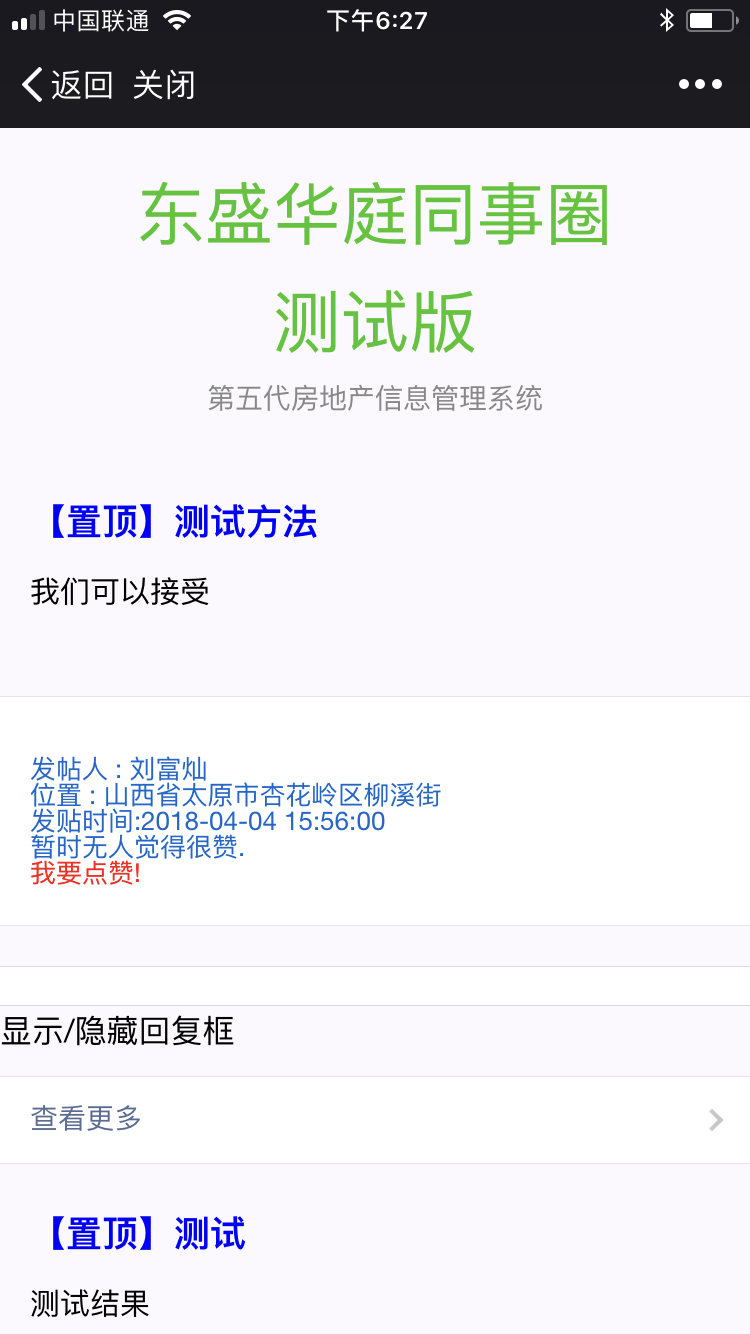Open 查看更多 row
The width and height of the screenshot is (750, 1334).
(x=374, y=1119)
